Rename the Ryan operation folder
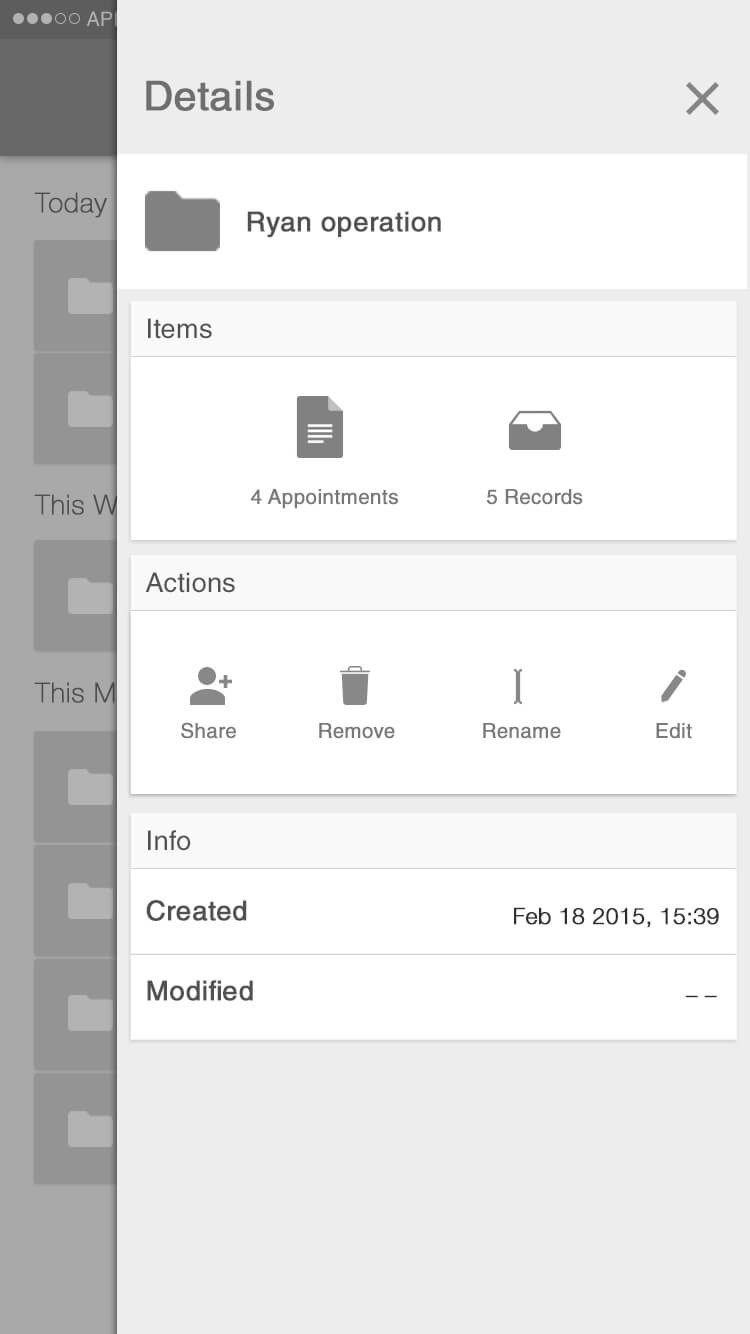 [x=520, y=704]
